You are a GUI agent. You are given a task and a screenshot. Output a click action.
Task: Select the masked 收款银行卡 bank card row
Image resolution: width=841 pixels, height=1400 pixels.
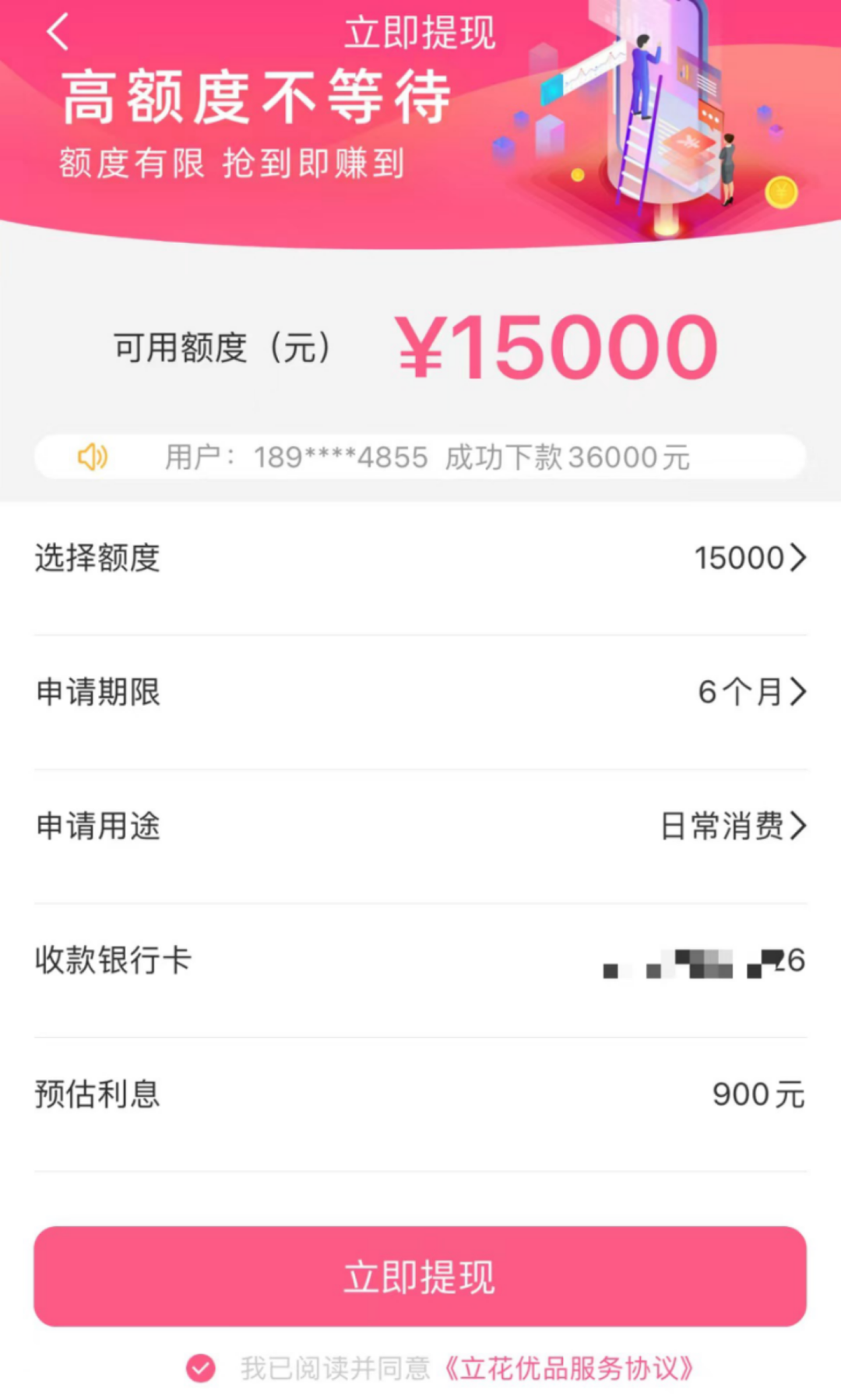[420, 963]
